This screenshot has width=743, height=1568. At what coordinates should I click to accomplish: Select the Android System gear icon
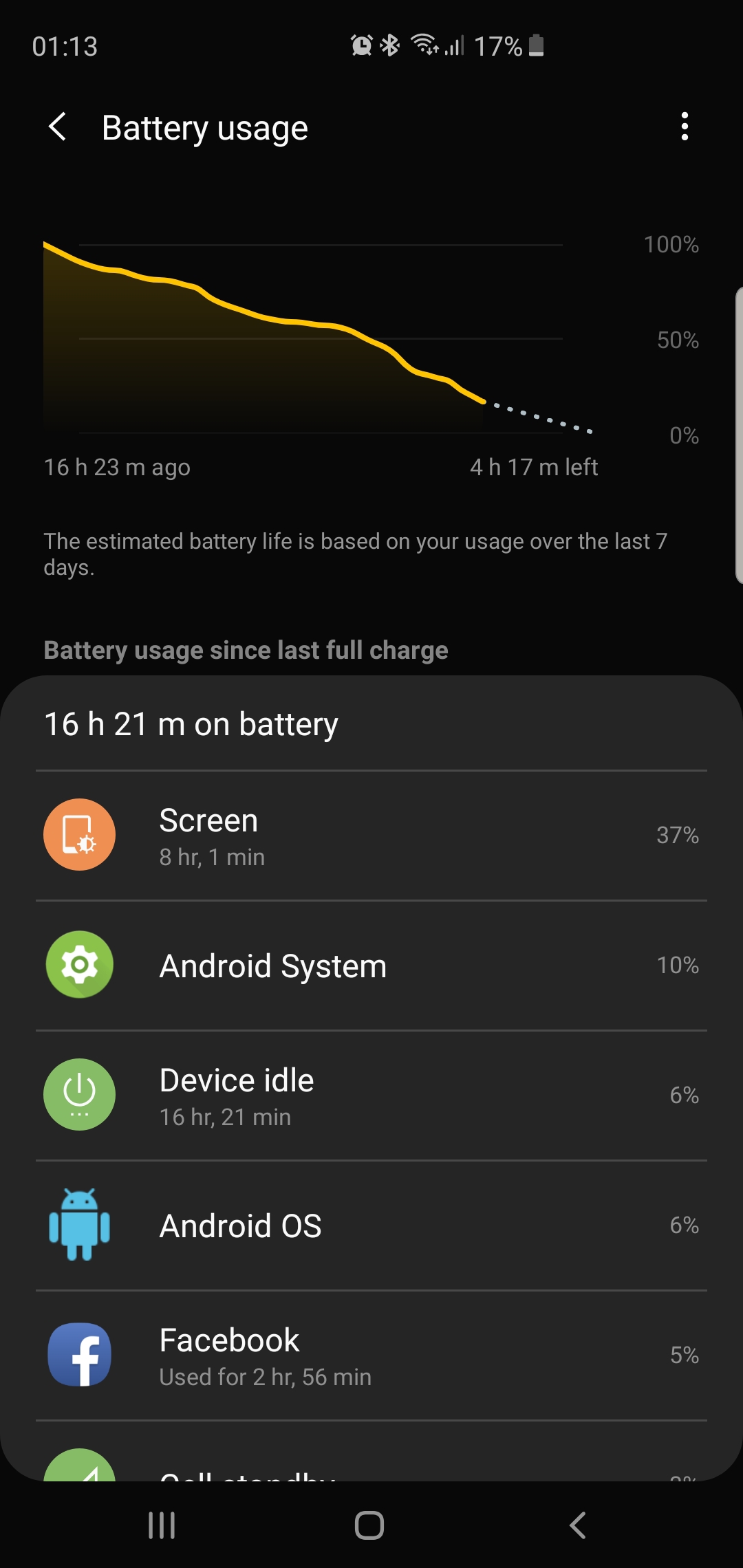[x=78, y=965]
